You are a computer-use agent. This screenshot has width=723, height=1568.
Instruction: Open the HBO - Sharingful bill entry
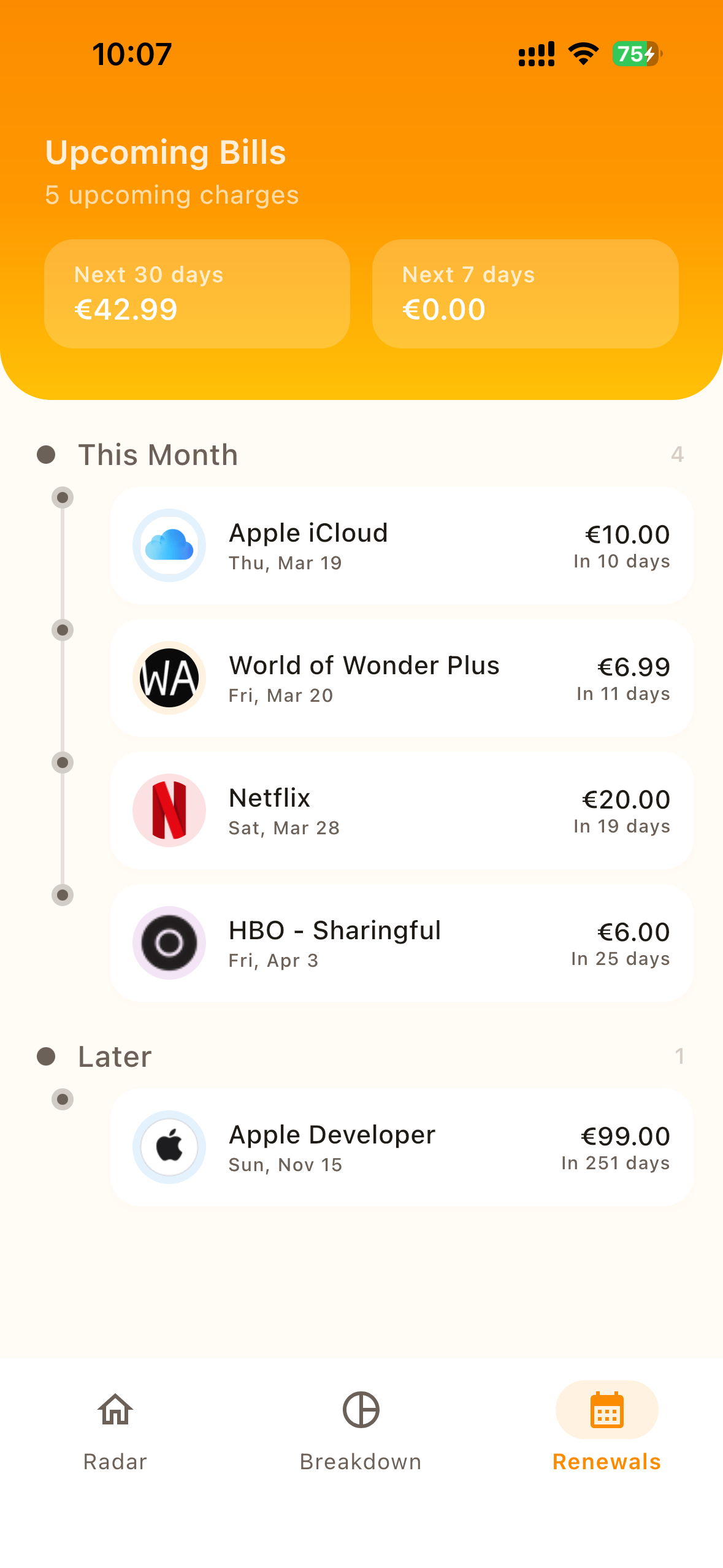click(402, 942)
